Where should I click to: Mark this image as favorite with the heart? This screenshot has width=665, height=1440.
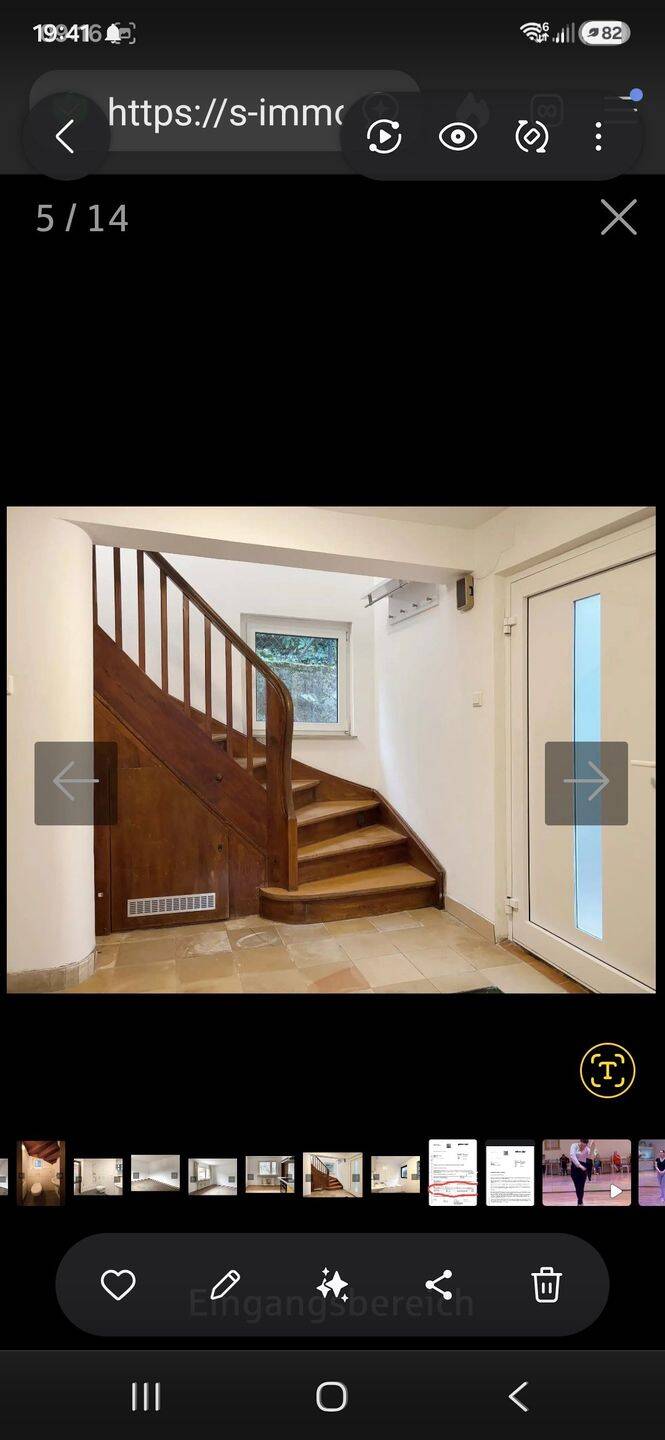[118, 1285]
